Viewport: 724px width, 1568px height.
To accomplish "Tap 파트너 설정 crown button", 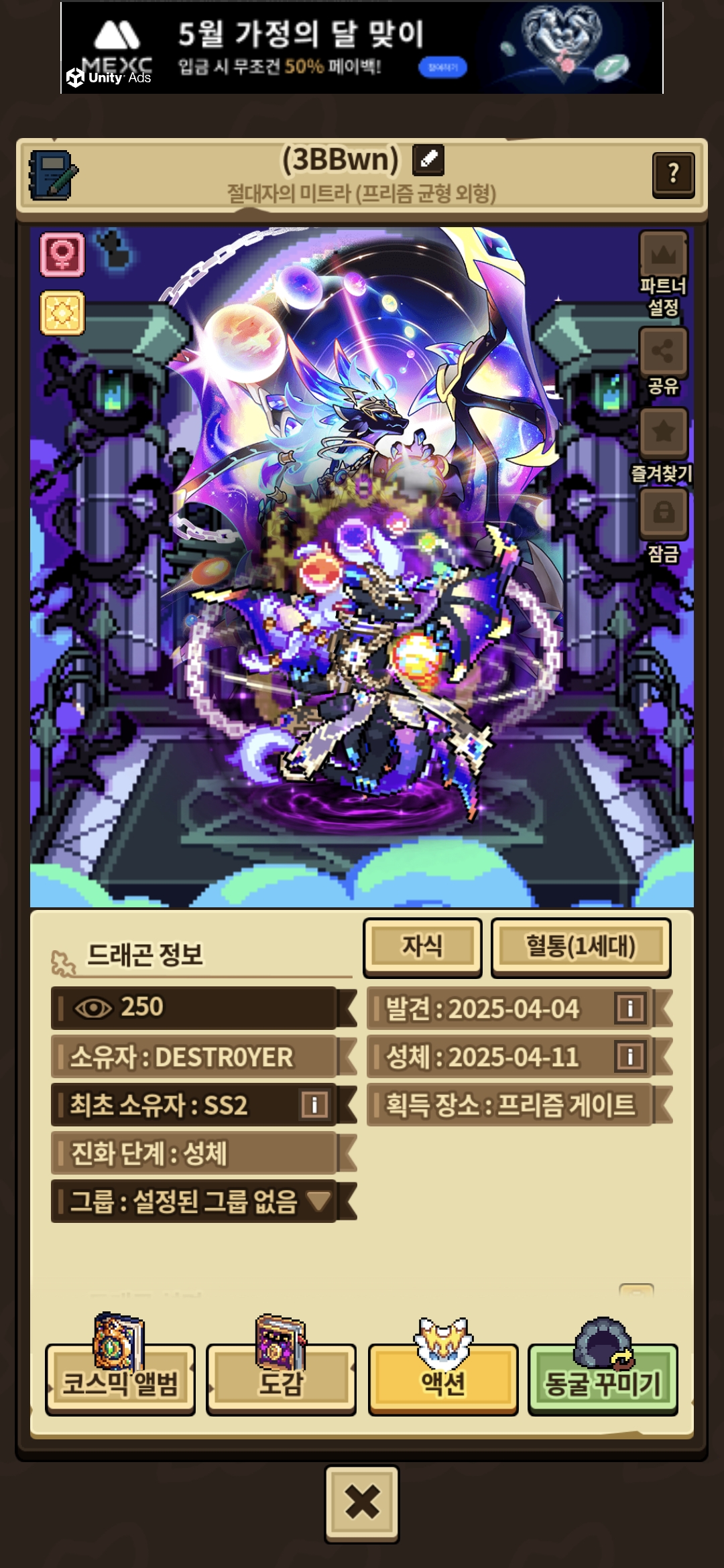I will pyautogui.click(x=663, y=256).
